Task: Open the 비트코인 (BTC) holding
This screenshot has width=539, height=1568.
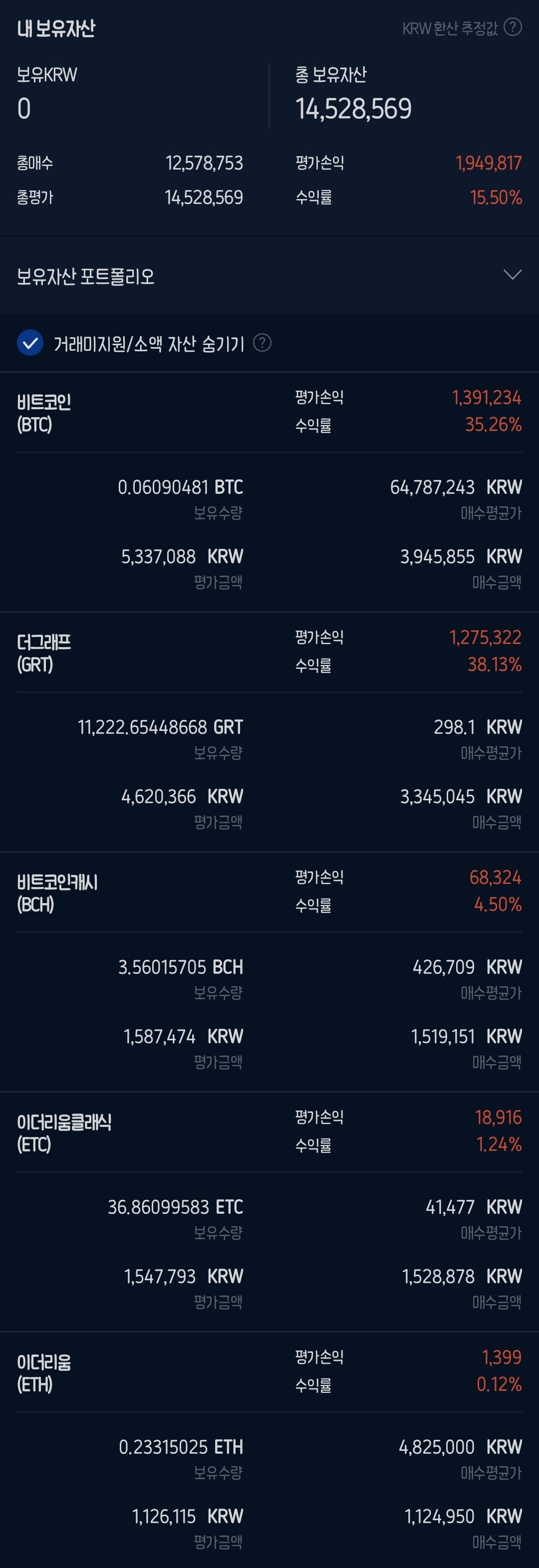Action: click(44, 413)
